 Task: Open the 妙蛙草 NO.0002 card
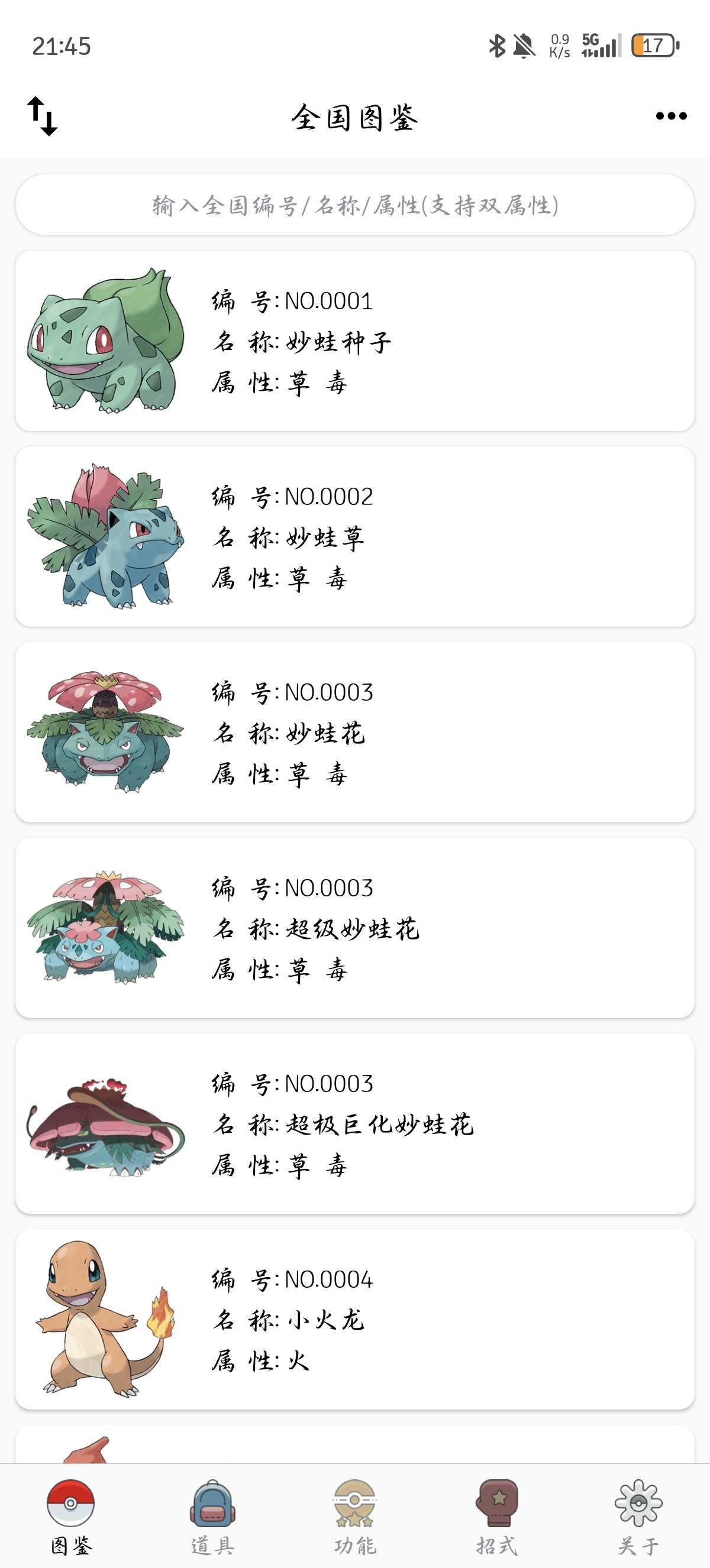[x=354, y=536]
